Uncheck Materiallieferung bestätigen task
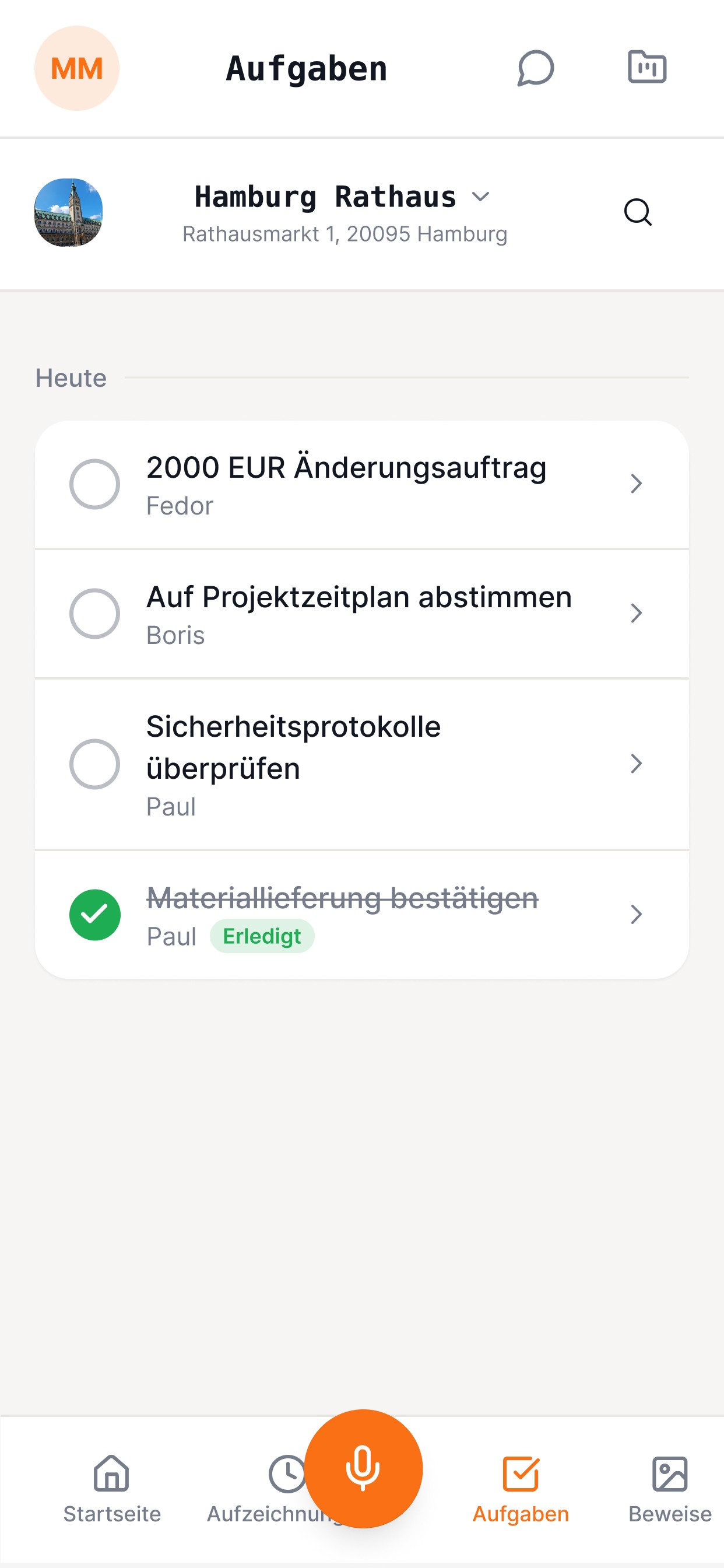The height and width of the screenshot is (1568, 724). pos(94,915)
